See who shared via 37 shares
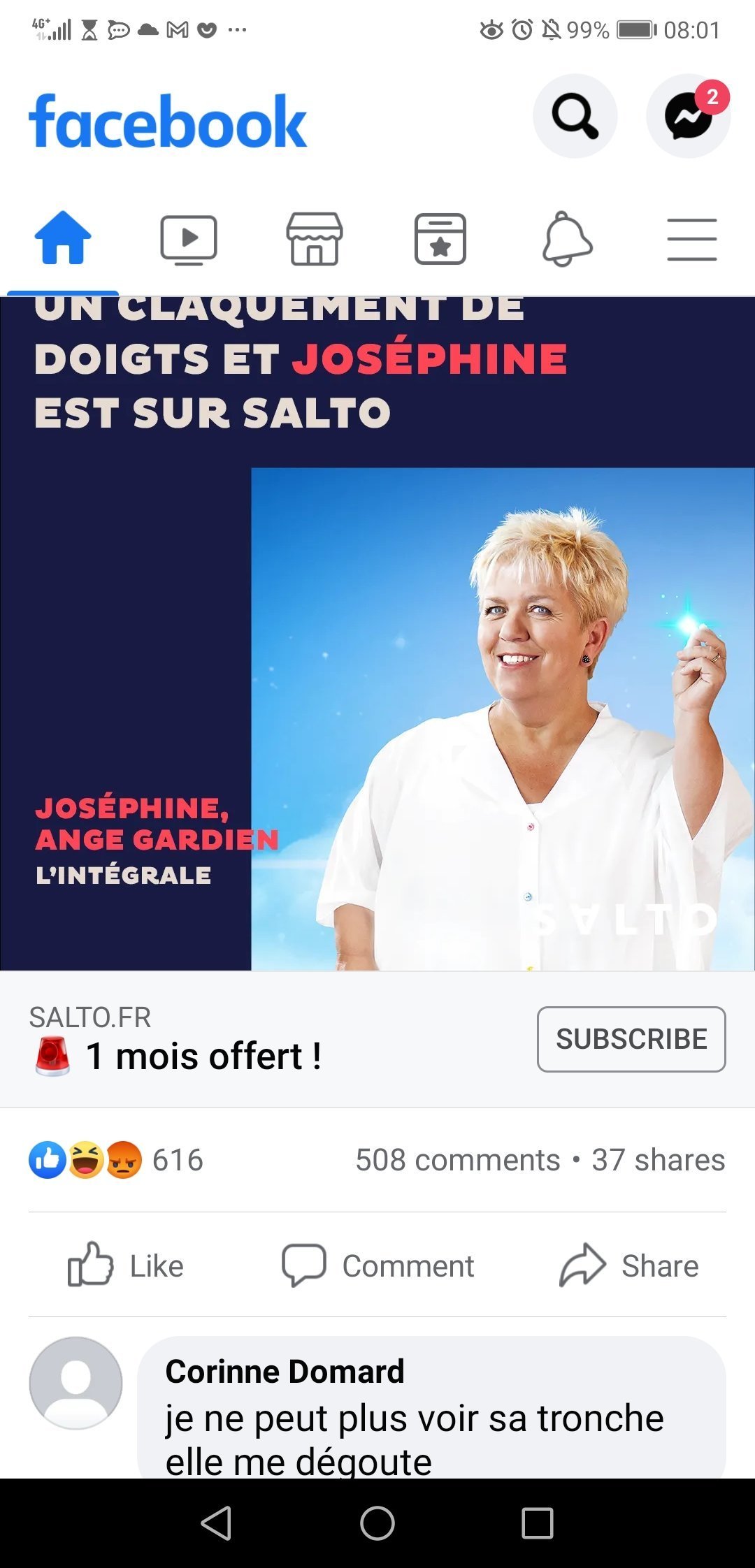755x1568 pixels. click(659, 1160)
